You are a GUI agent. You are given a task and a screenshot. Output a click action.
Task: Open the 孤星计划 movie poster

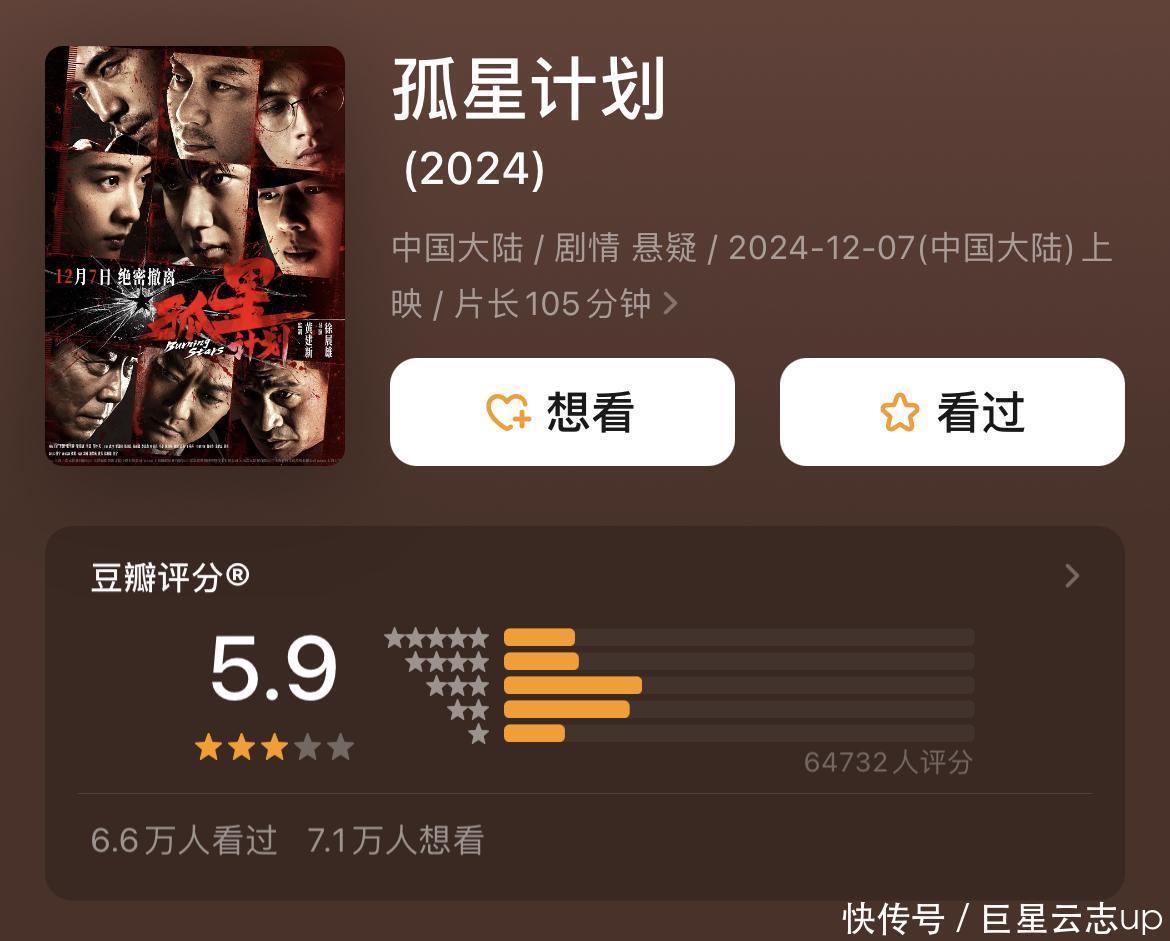click(x=195, y=256)
